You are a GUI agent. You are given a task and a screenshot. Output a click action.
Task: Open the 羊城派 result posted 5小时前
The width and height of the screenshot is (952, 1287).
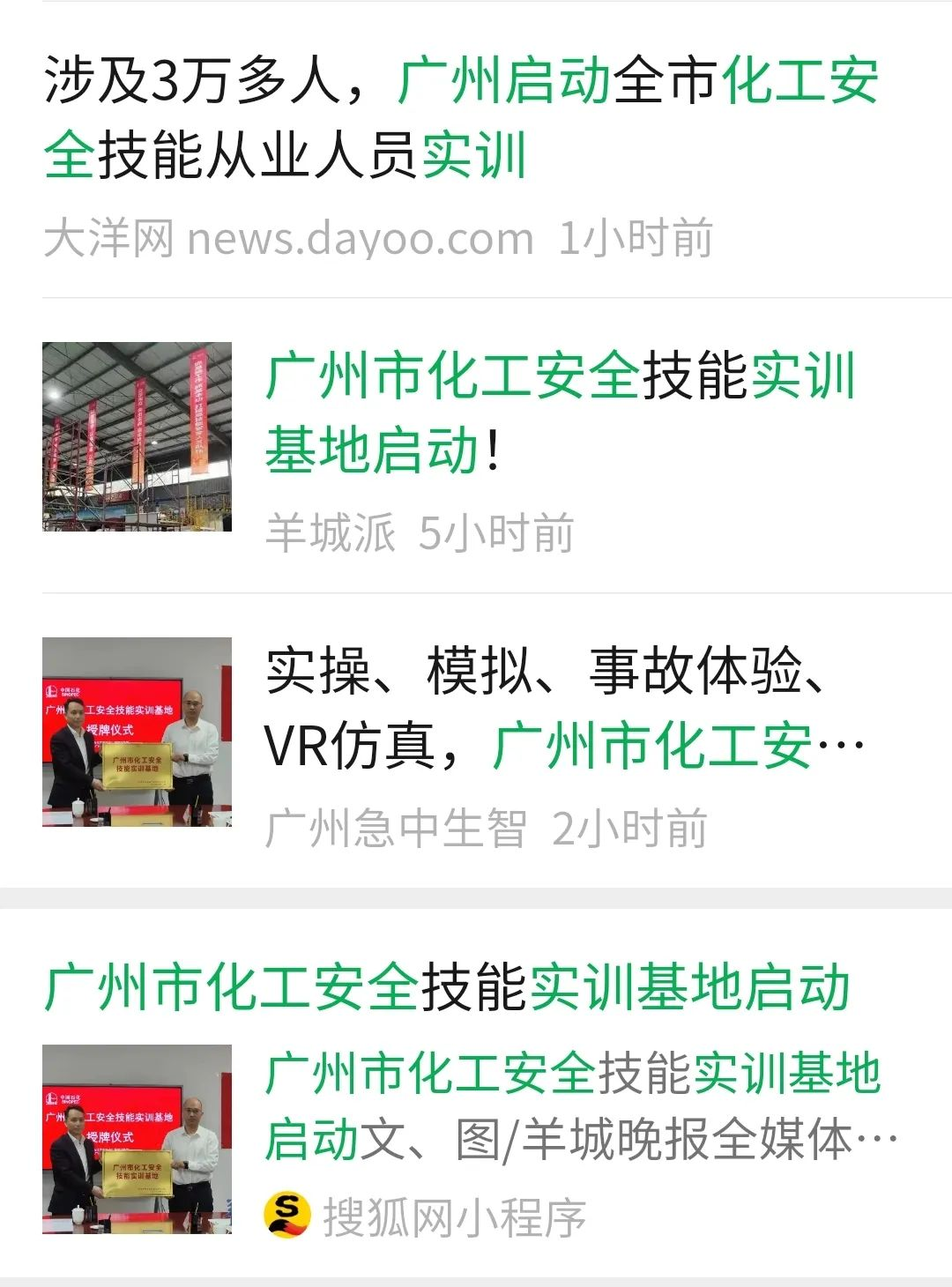[x=559, y=412]
